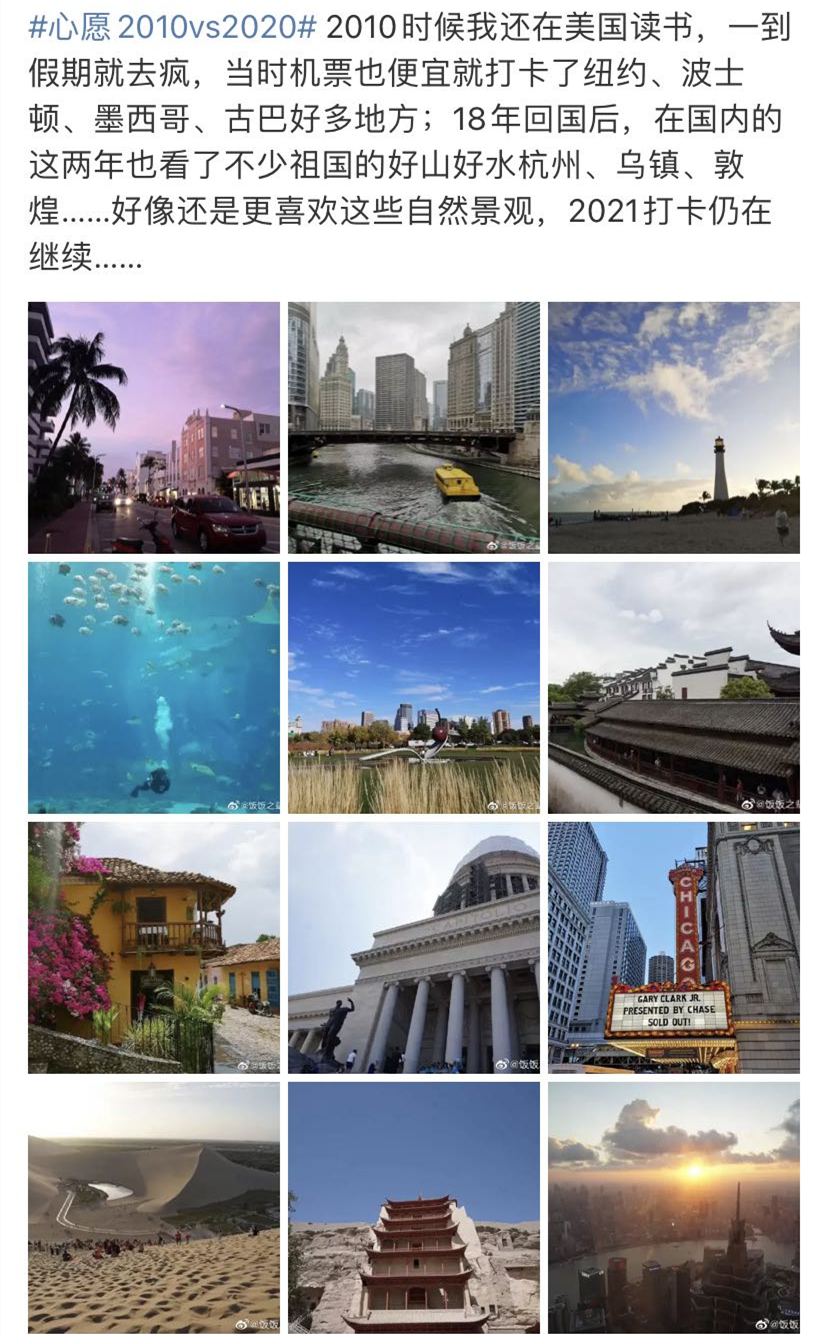This screenshot has width=827, height=1334.
Task: Open the desert sand dune oasis photo
Action: pos(154,1207)
